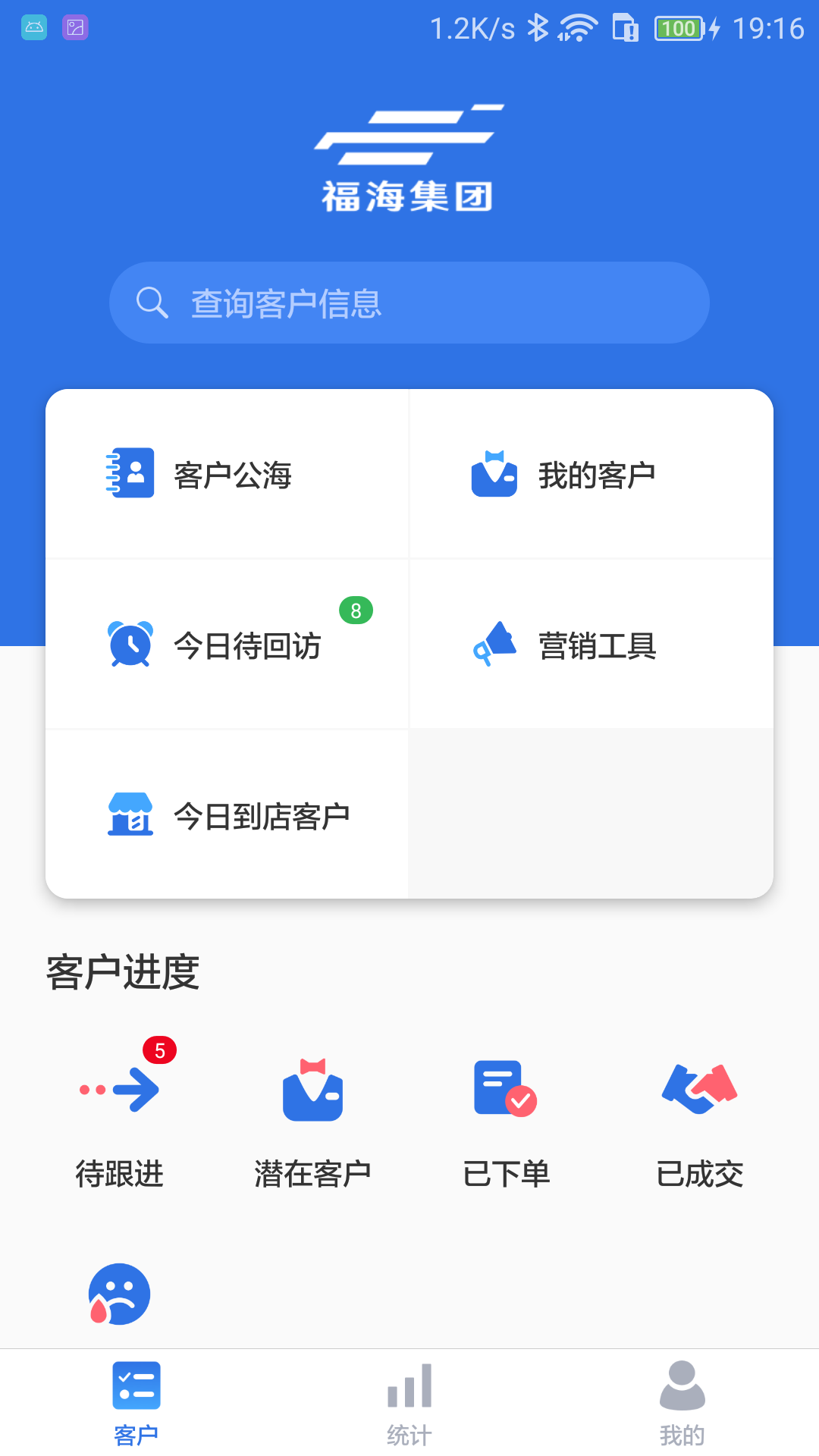The height and width of the screenshot is (1456, 819).
Task: Switch to the 统计 tab
Action: pos(409,1401)
